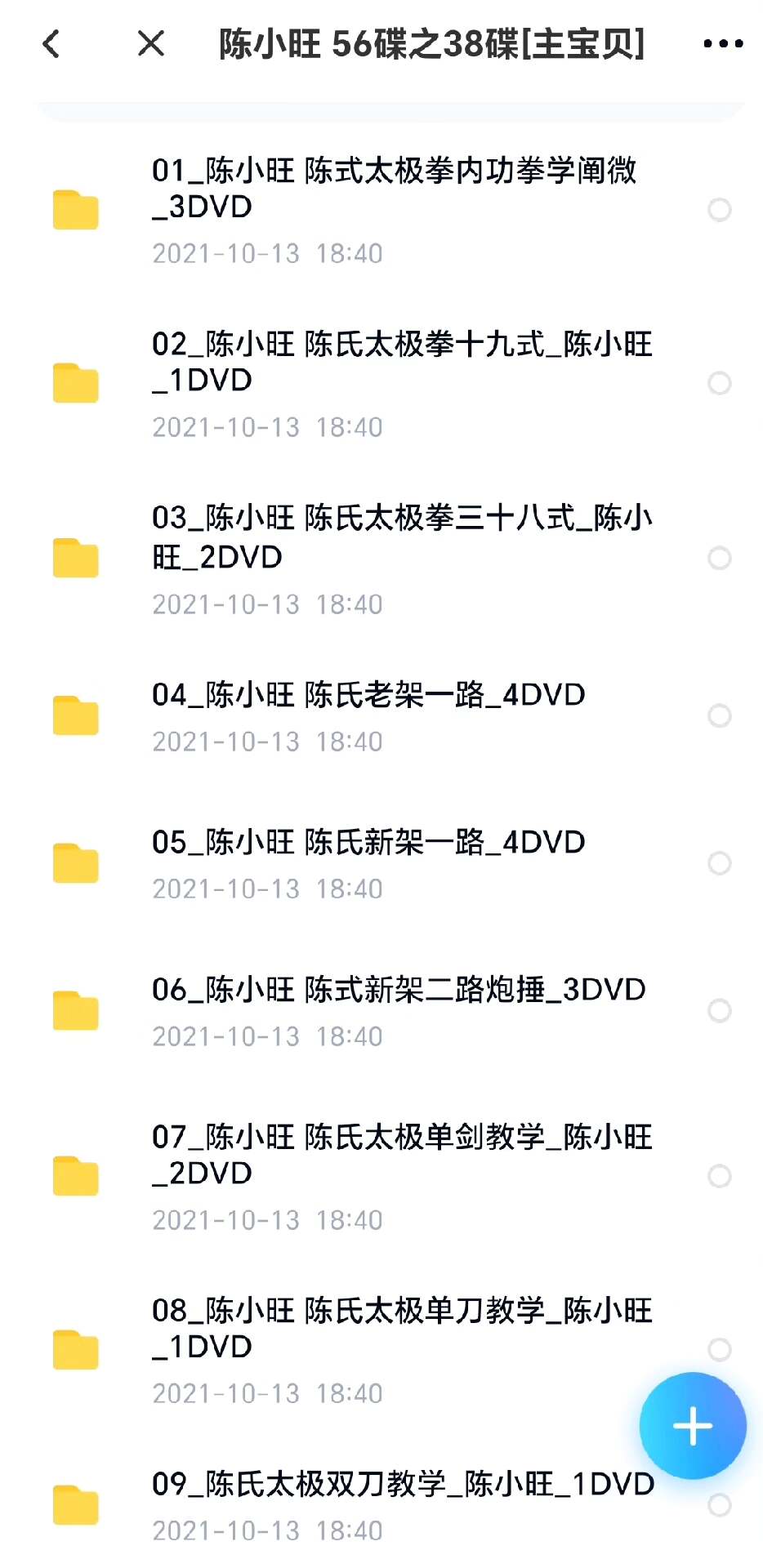Close the page with the X icon
763x1568 pixels.
tap(151, 43)
